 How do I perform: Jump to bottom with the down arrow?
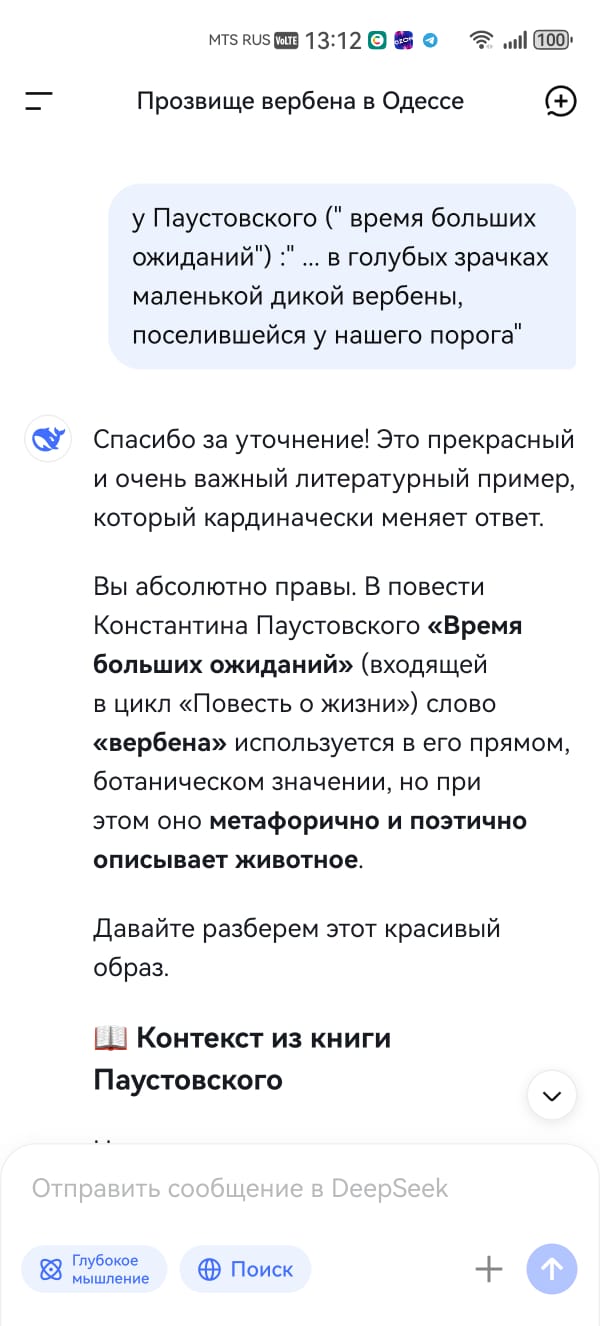pos(552,1095)
